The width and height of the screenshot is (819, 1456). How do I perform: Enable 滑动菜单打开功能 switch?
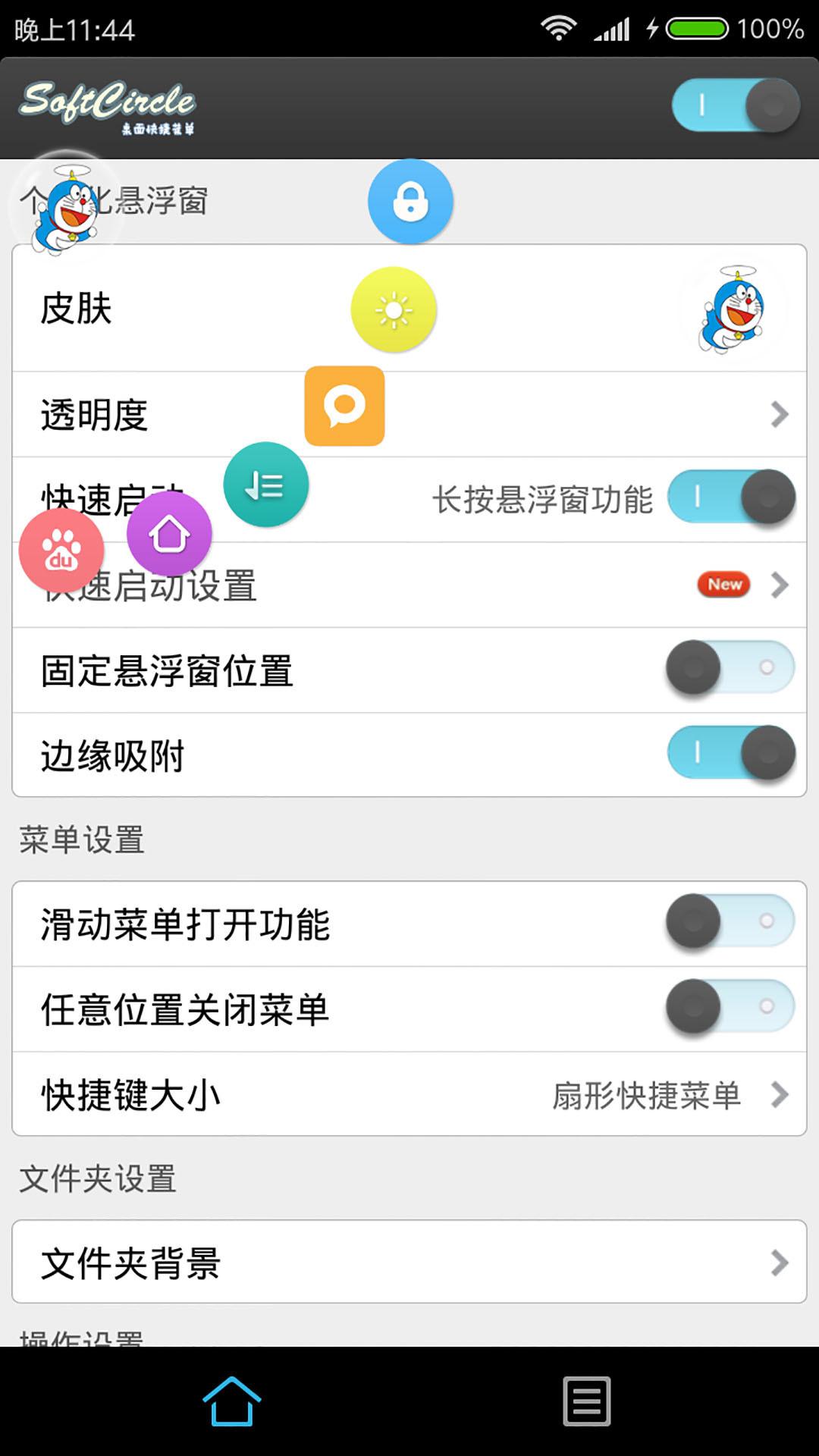730,922
